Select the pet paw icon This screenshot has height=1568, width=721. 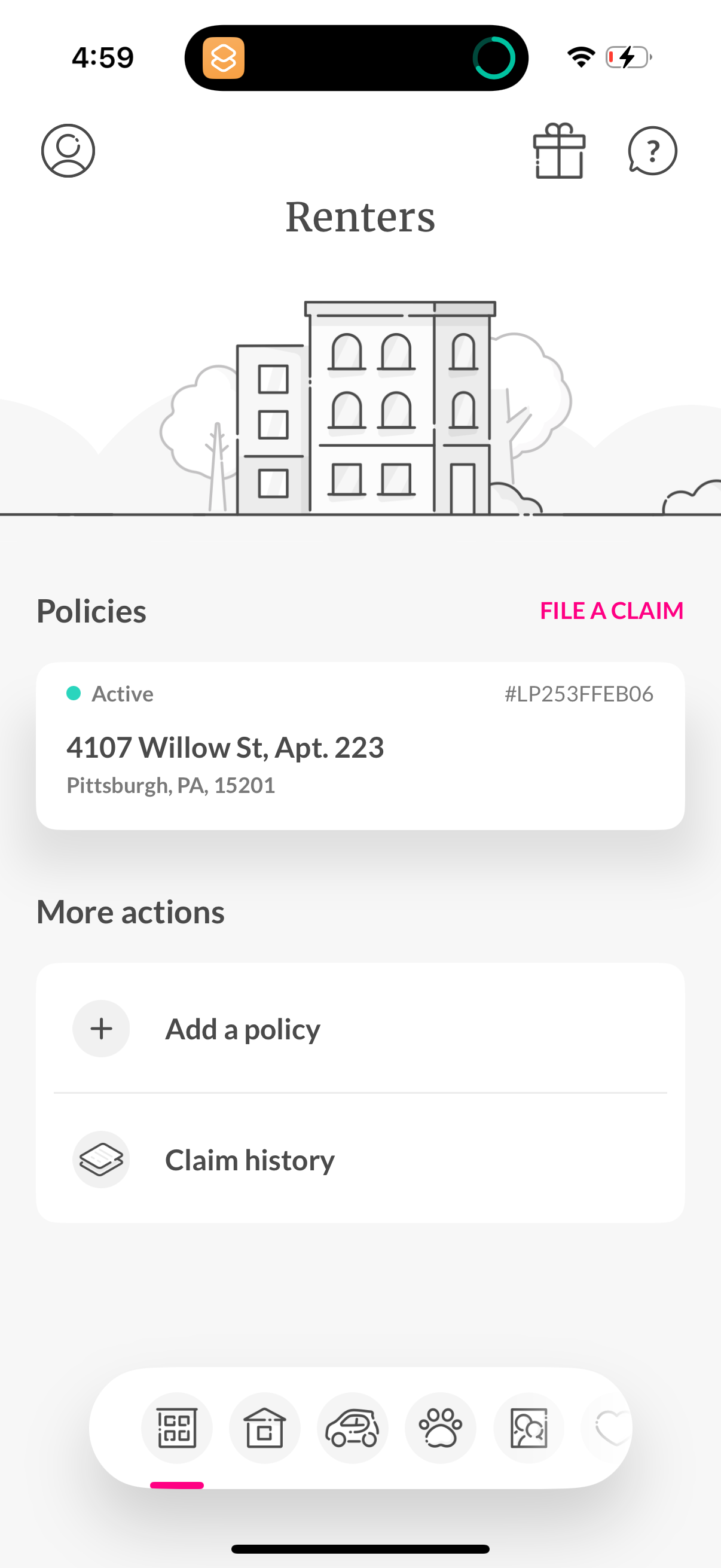440,1429
